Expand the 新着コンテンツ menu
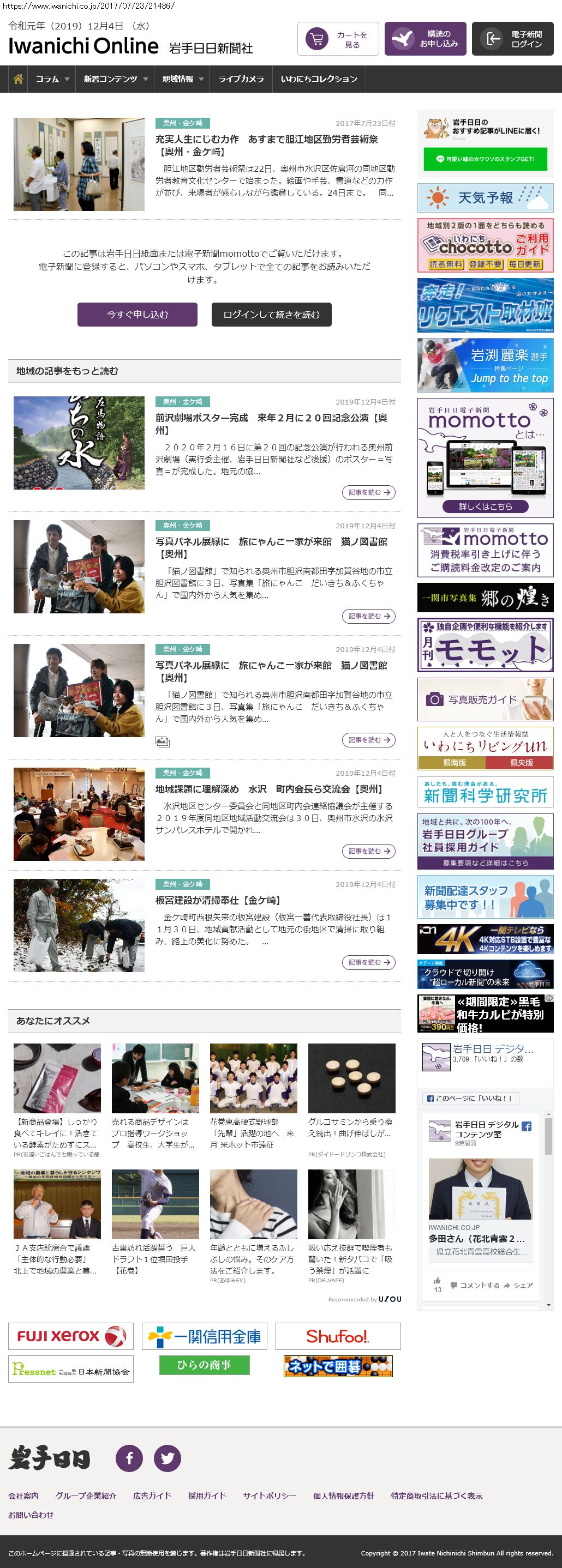The image size is (562, 1568). [x=115, y=79]
